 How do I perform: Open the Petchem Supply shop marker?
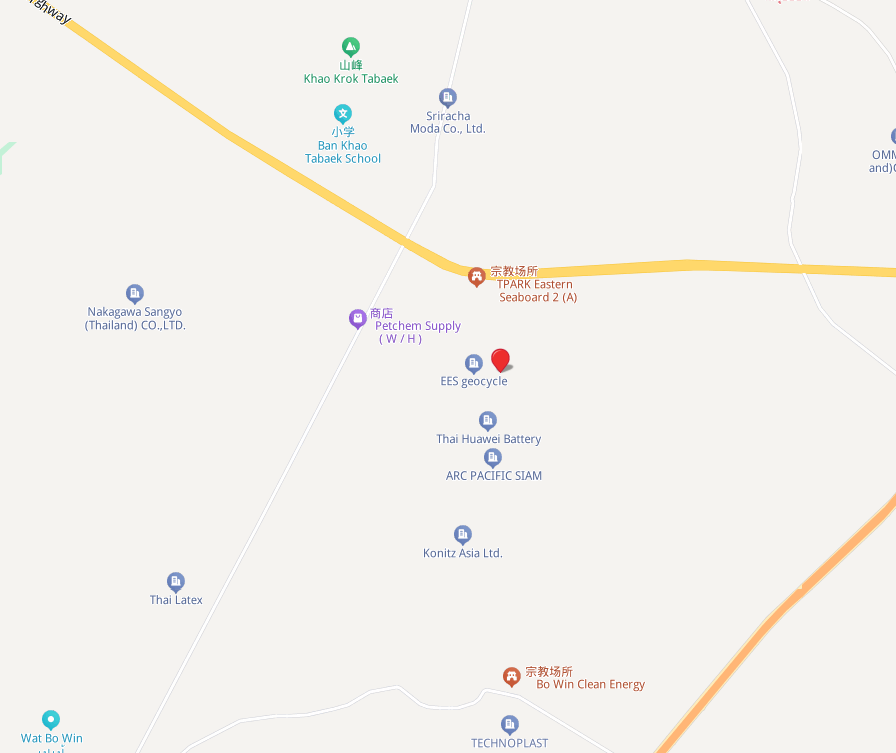point(357,319)
